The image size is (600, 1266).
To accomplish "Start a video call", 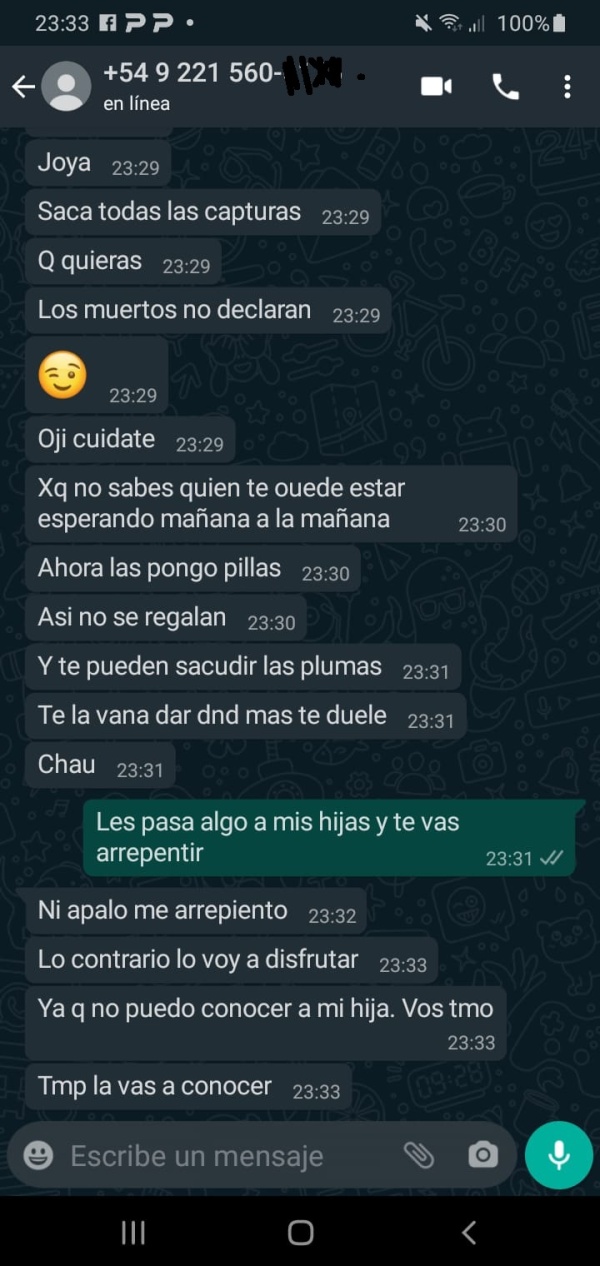I will [x=436, y=87].
